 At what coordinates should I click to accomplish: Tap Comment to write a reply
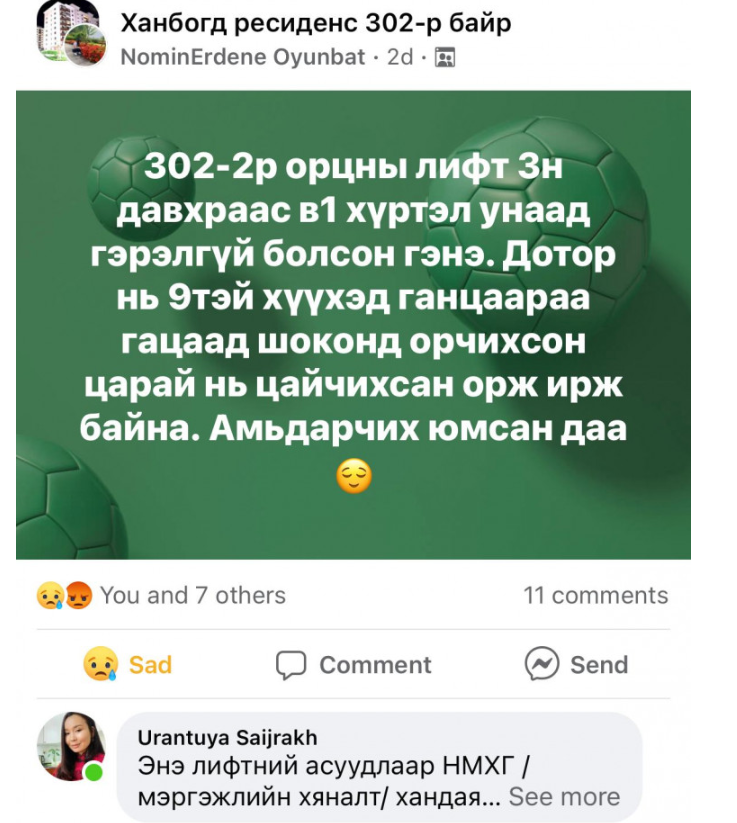point(354,665)
